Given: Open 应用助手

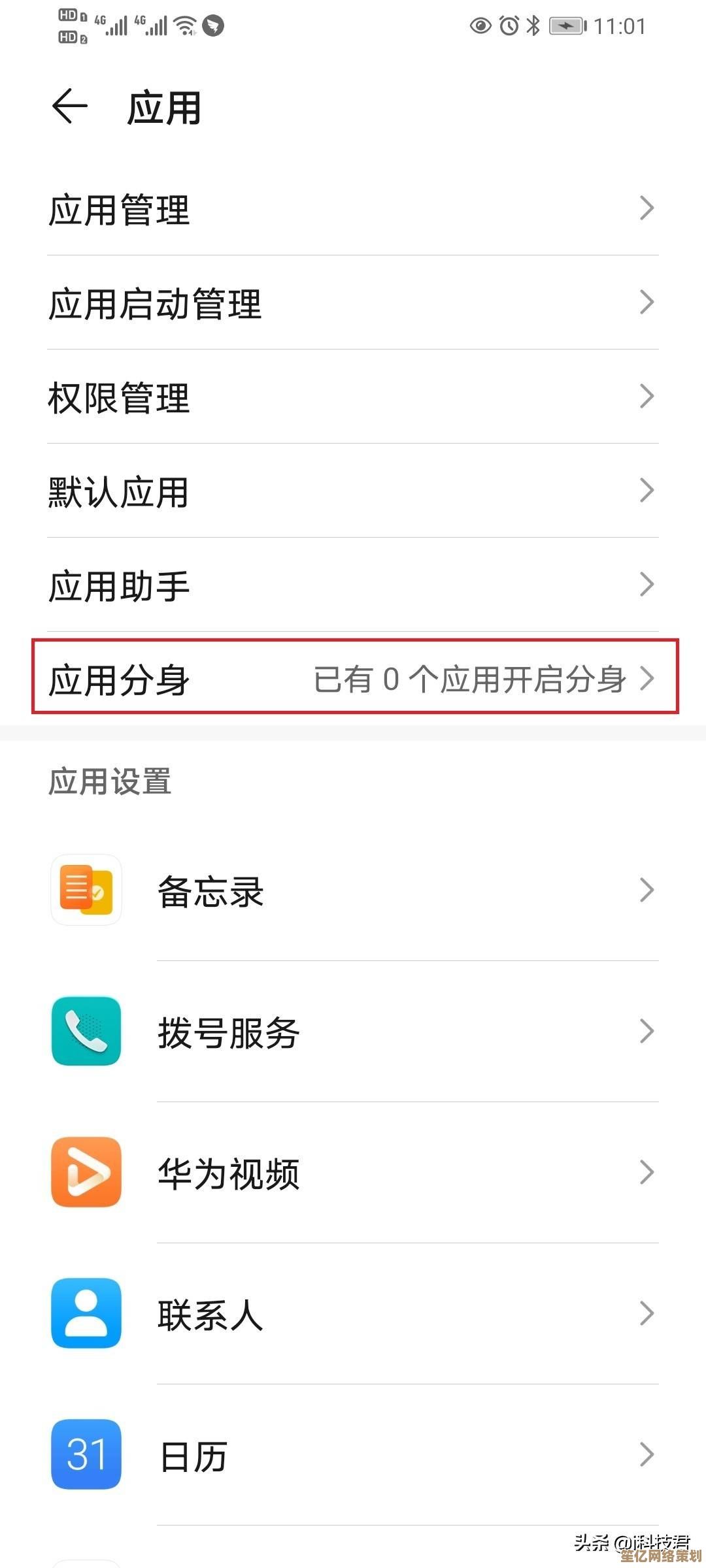Looking at the screenshot, I should (353, 586).
